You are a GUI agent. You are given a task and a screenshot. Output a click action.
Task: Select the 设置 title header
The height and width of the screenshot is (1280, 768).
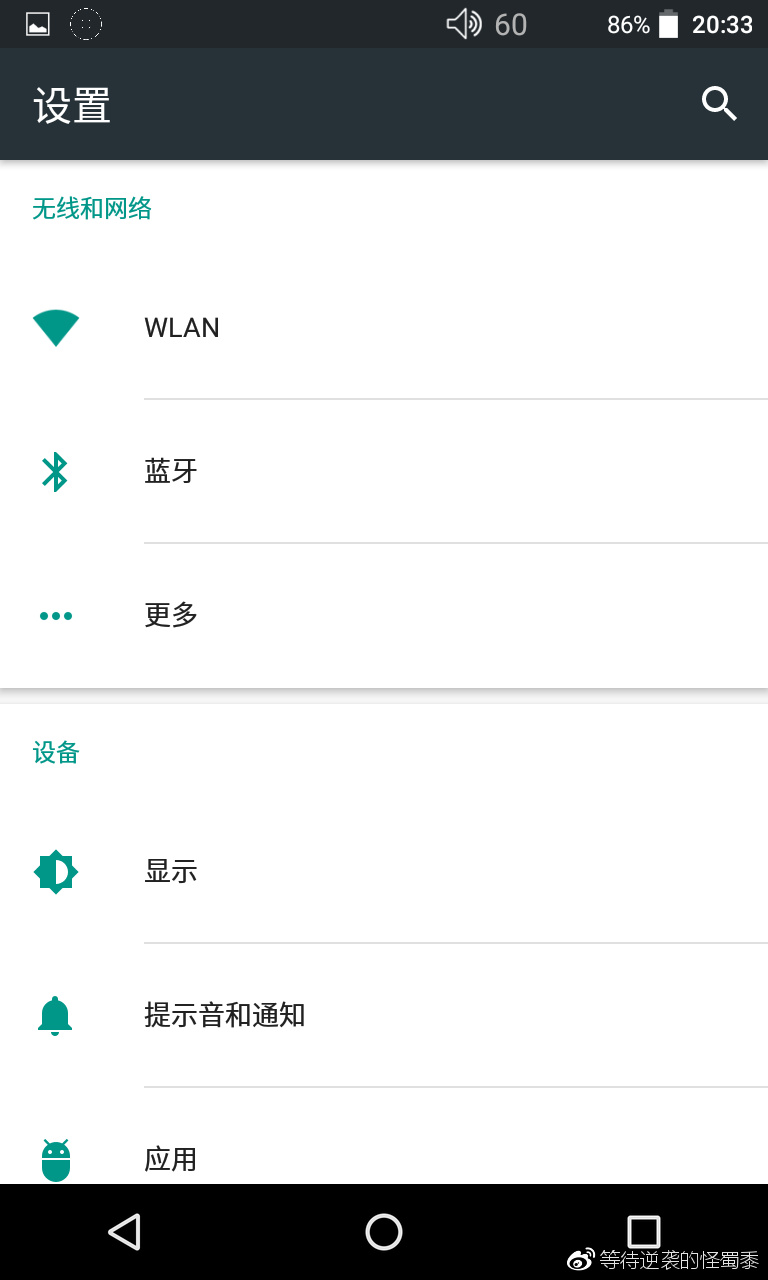click(71, 104)
